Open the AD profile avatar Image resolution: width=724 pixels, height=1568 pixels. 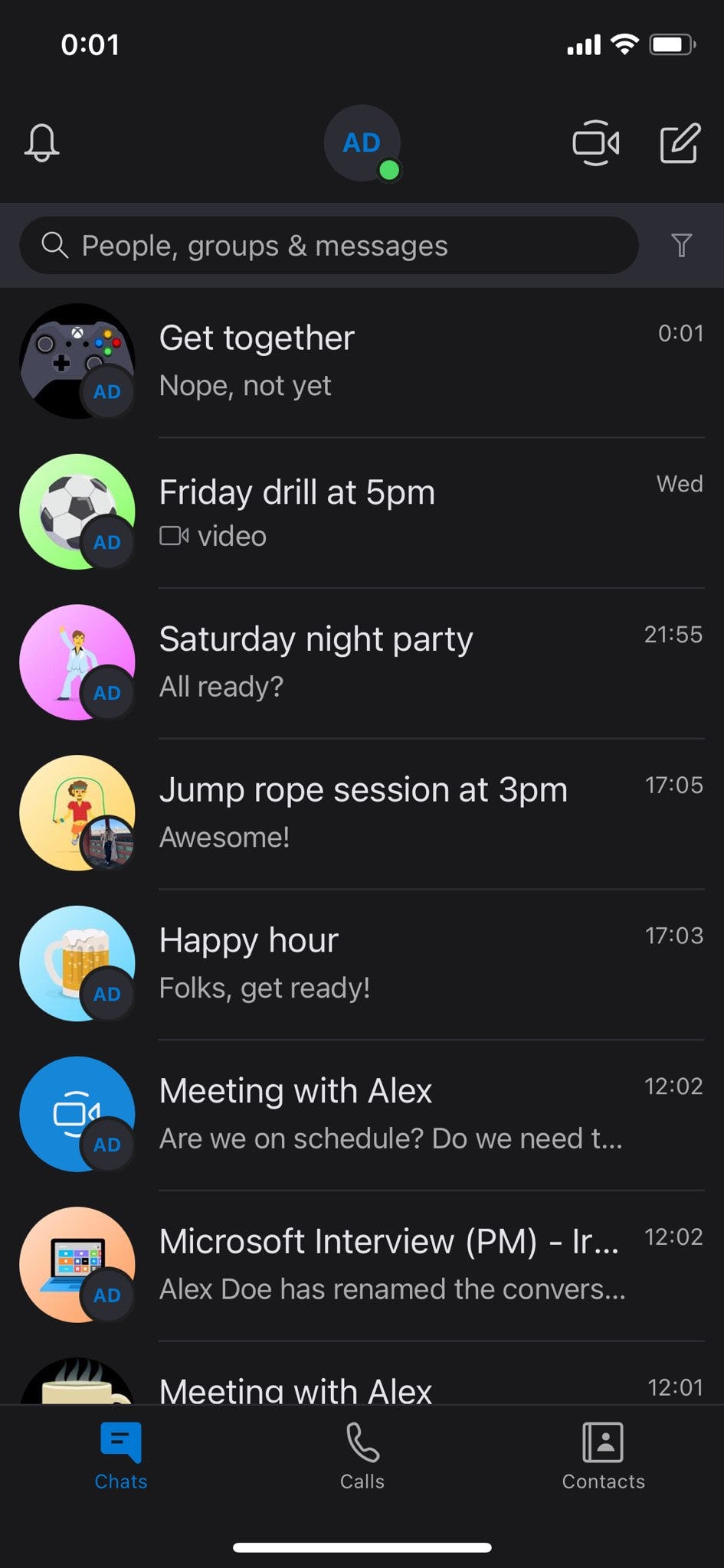pos(362,143)
